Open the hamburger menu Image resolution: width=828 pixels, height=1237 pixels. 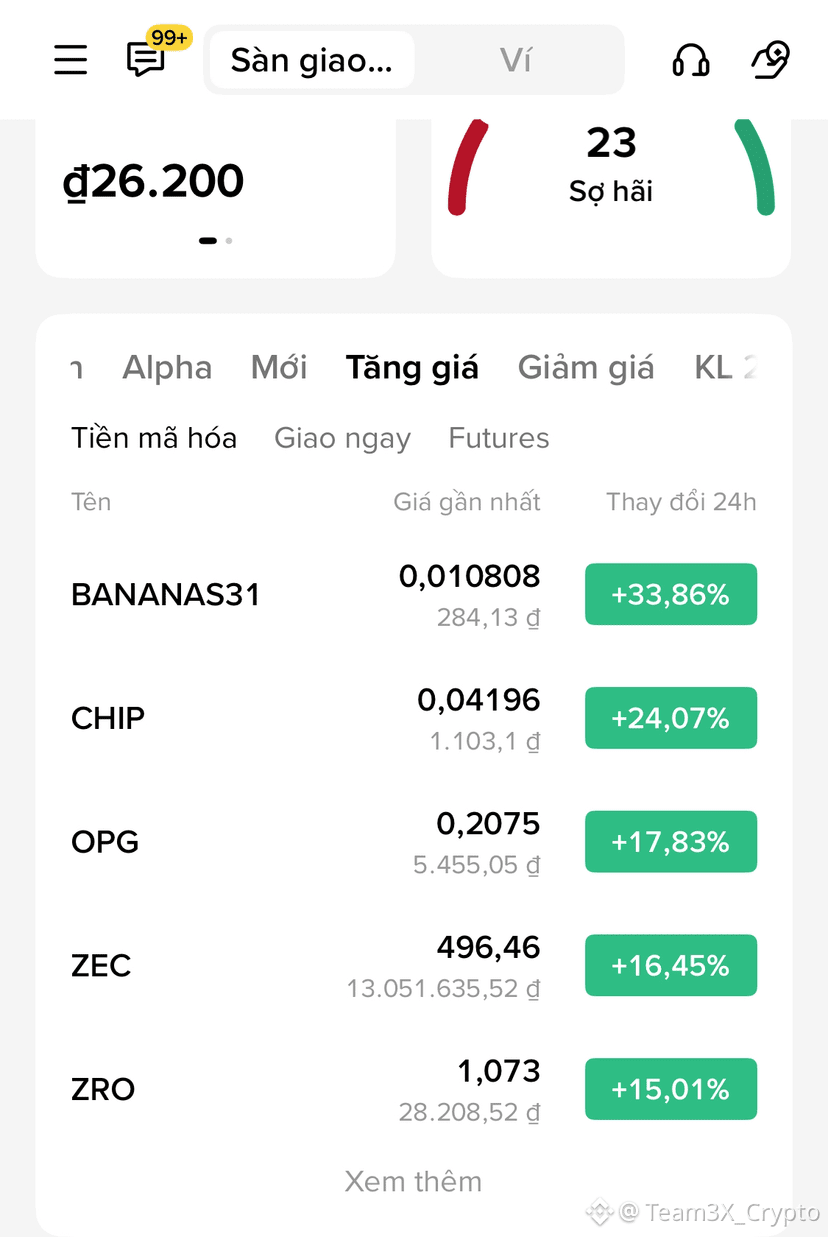[x=70, y=60]
